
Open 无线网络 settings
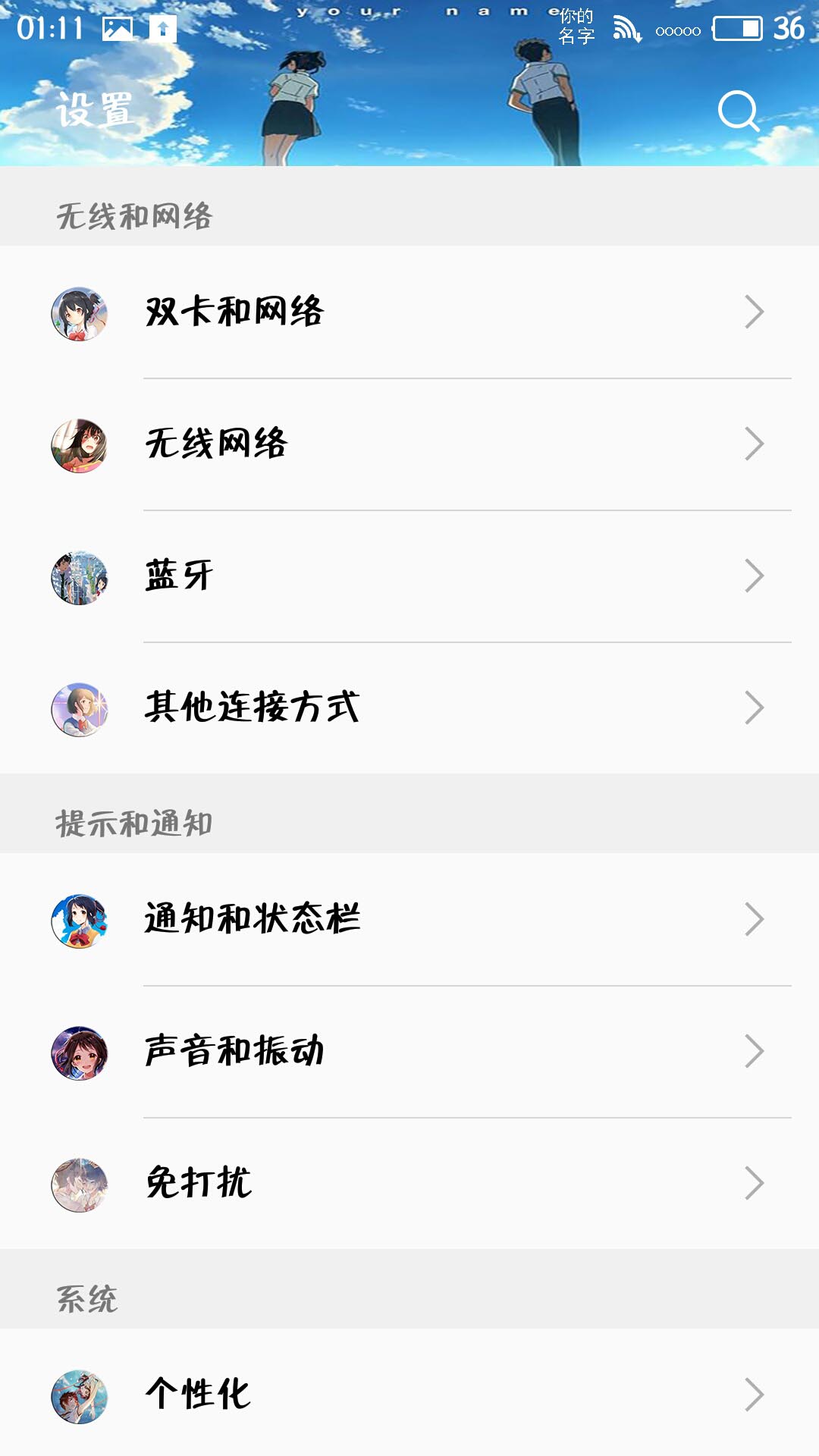pyautogui.click(x=409, y=444)
